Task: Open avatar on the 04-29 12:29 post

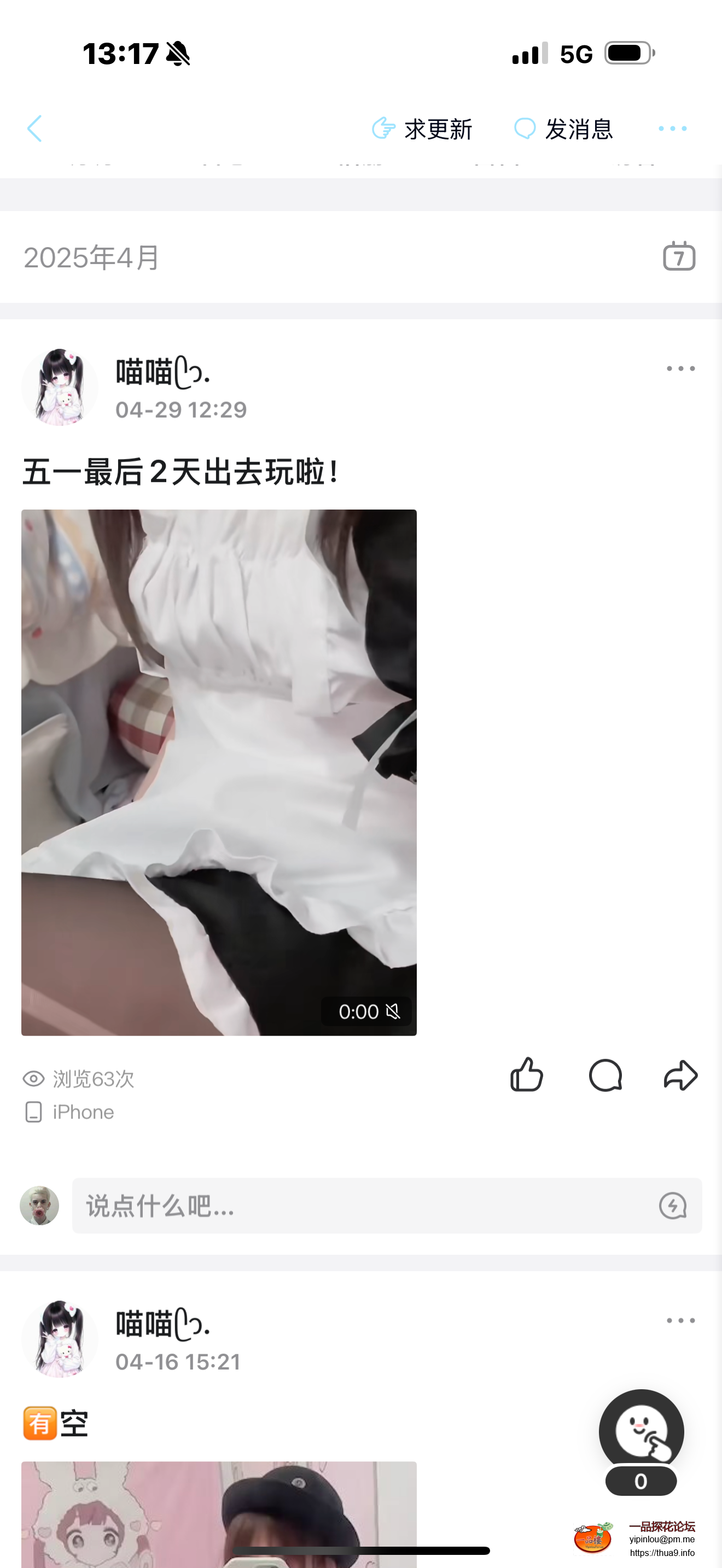Action: tap(60, 387)
